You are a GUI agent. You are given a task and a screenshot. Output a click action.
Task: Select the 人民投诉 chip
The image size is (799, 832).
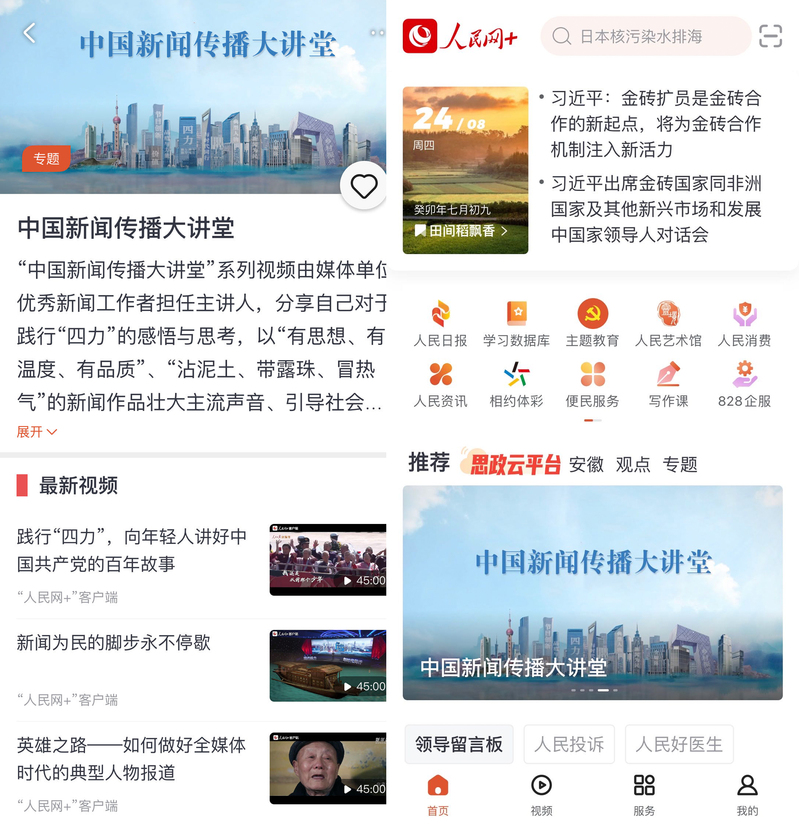coord(568,744)
